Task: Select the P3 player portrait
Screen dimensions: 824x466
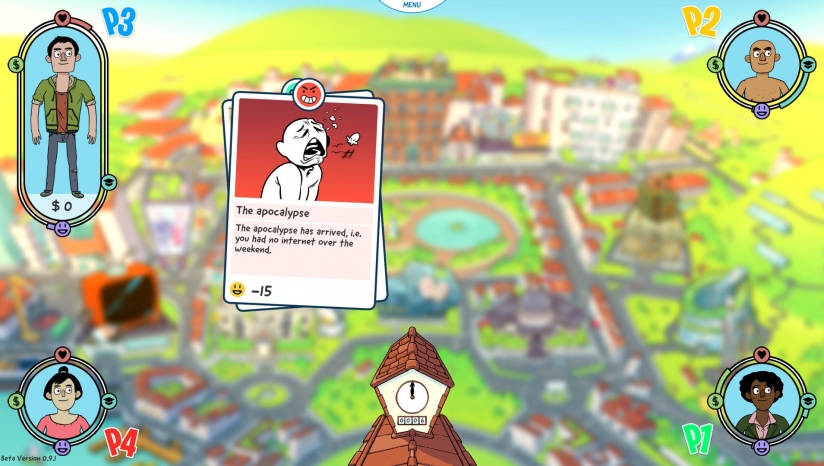Action: point(63,120)
